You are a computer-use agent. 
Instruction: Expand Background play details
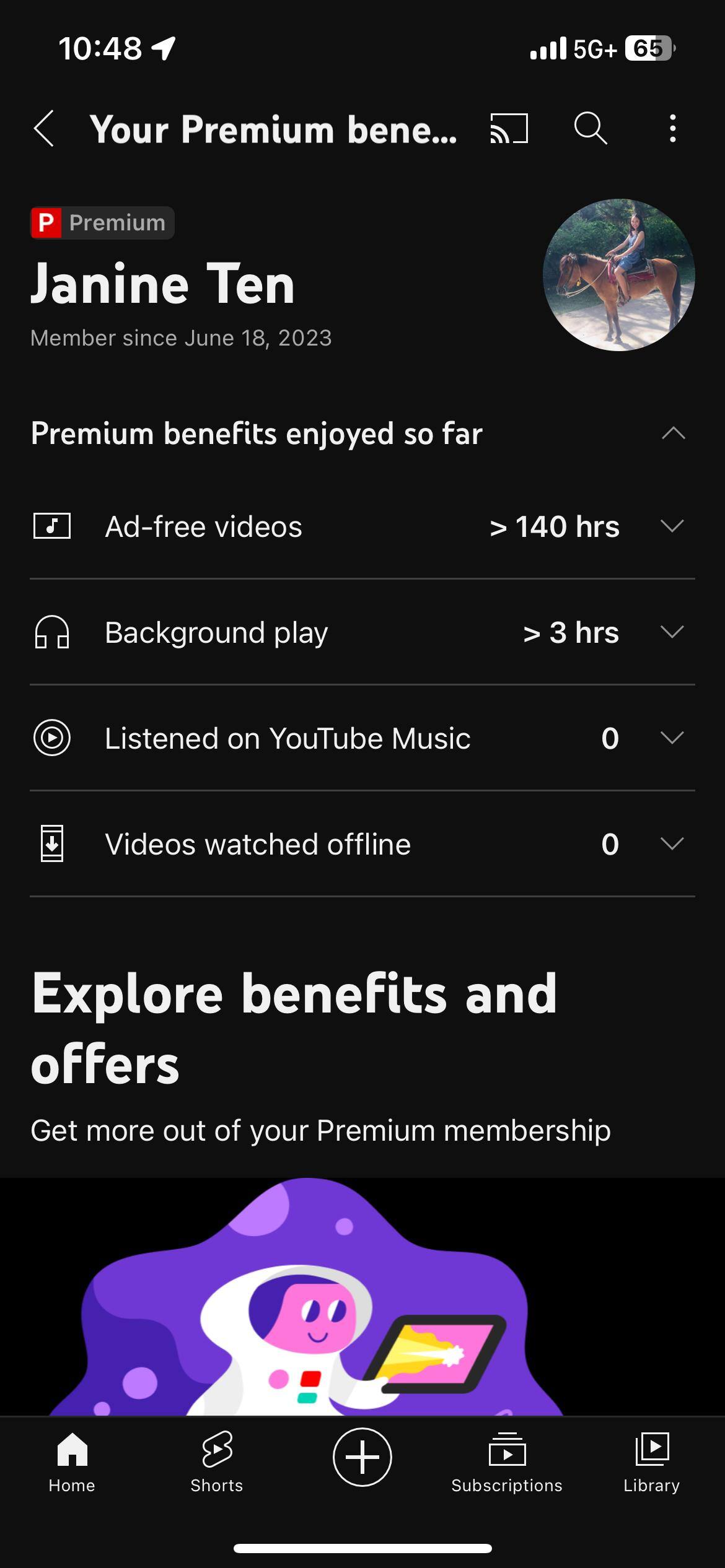pyautogui.click(x=672, y=632)
